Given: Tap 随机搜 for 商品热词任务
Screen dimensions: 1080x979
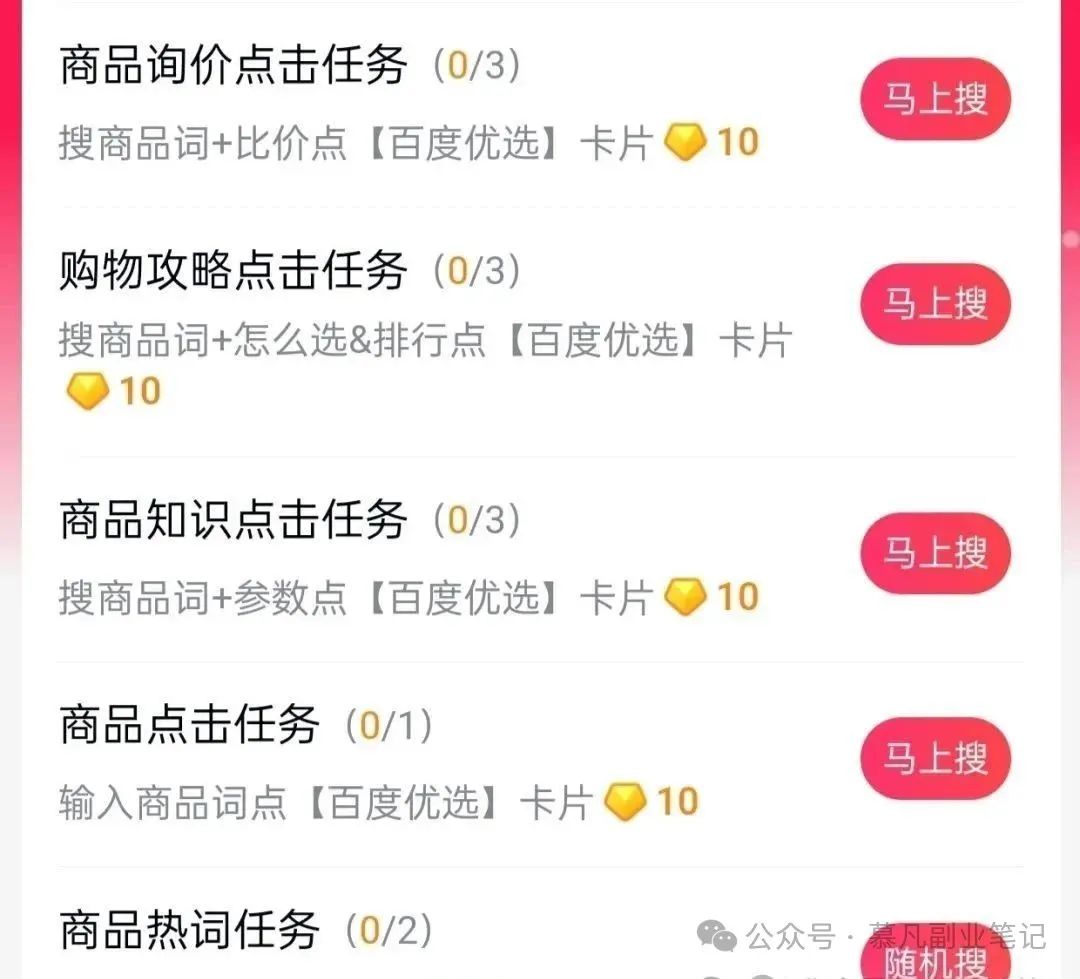Looking at the screenshot, I should click(936, 958).
